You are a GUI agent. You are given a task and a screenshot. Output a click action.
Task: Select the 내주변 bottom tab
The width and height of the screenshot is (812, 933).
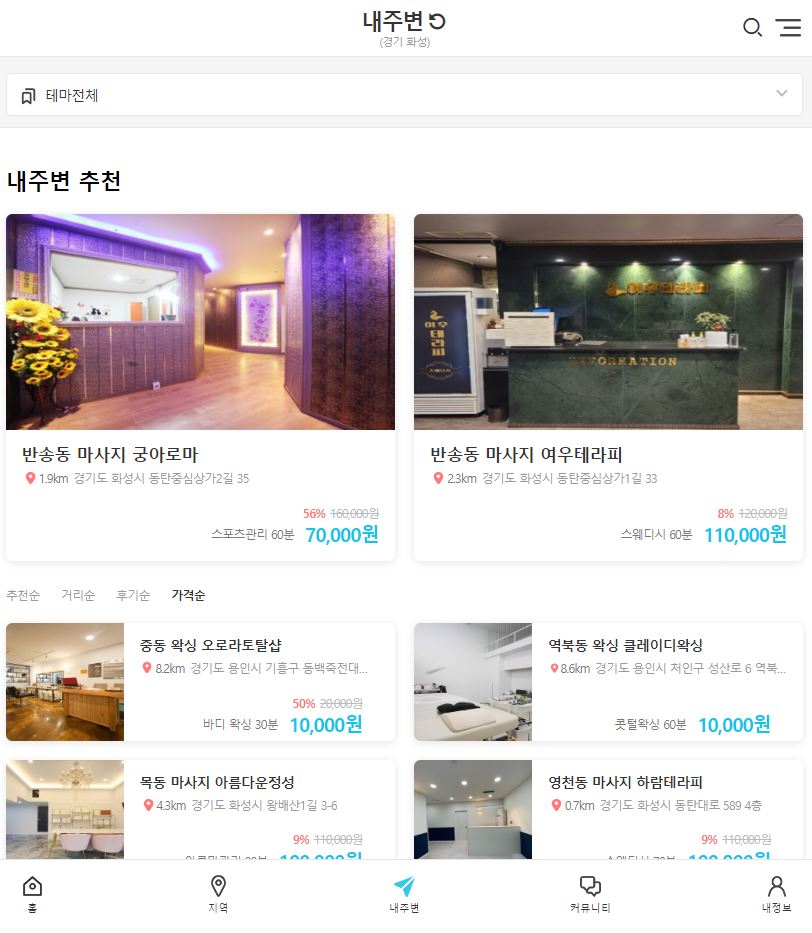tap(404, 894)
